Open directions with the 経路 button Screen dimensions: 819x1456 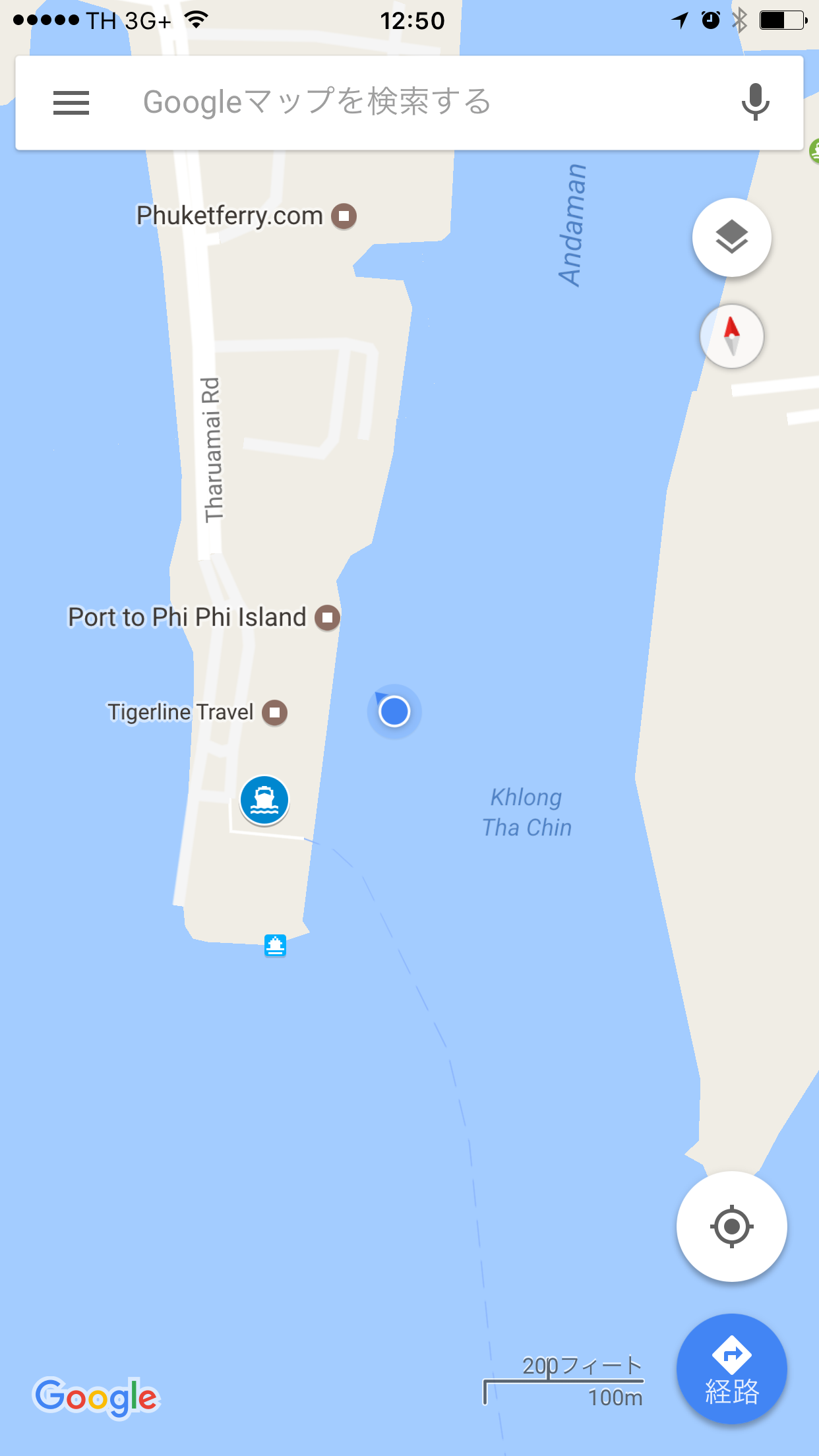[x=732, y=1369]
